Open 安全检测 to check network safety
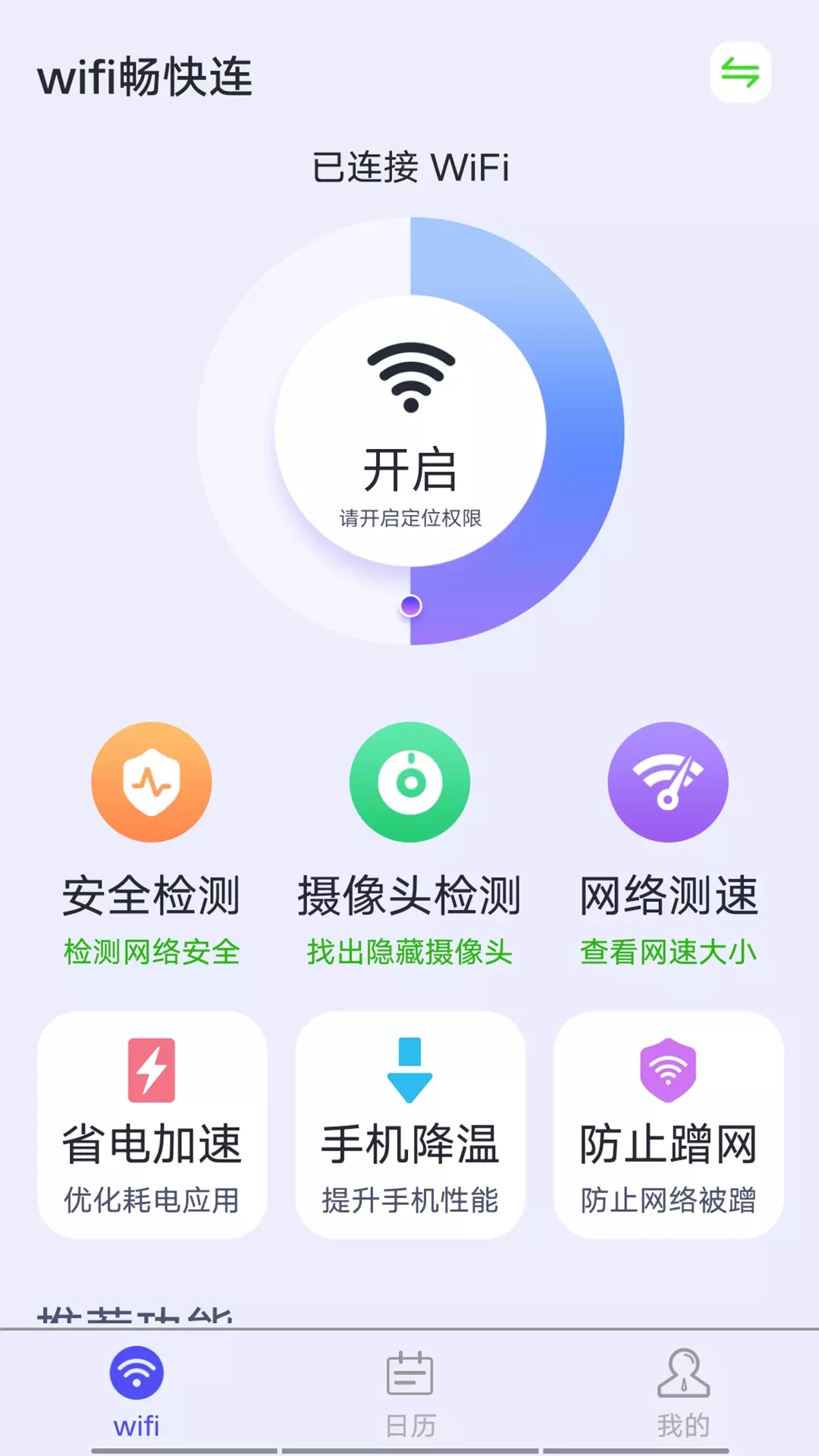This screenshot has height=1456, width=819. coord(152,895)
